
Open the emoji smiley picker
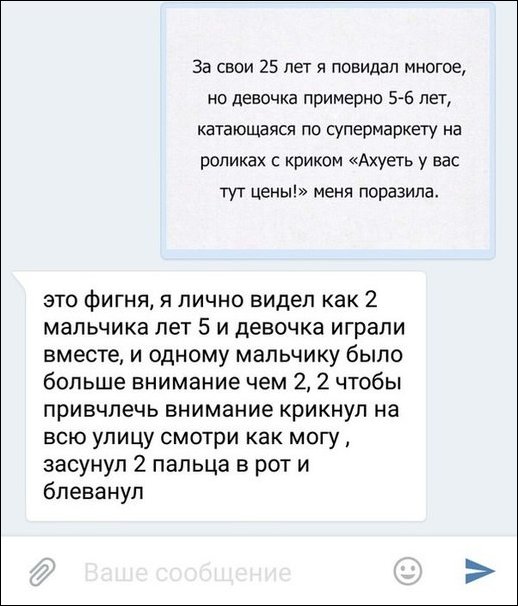[x=408, y=571]
